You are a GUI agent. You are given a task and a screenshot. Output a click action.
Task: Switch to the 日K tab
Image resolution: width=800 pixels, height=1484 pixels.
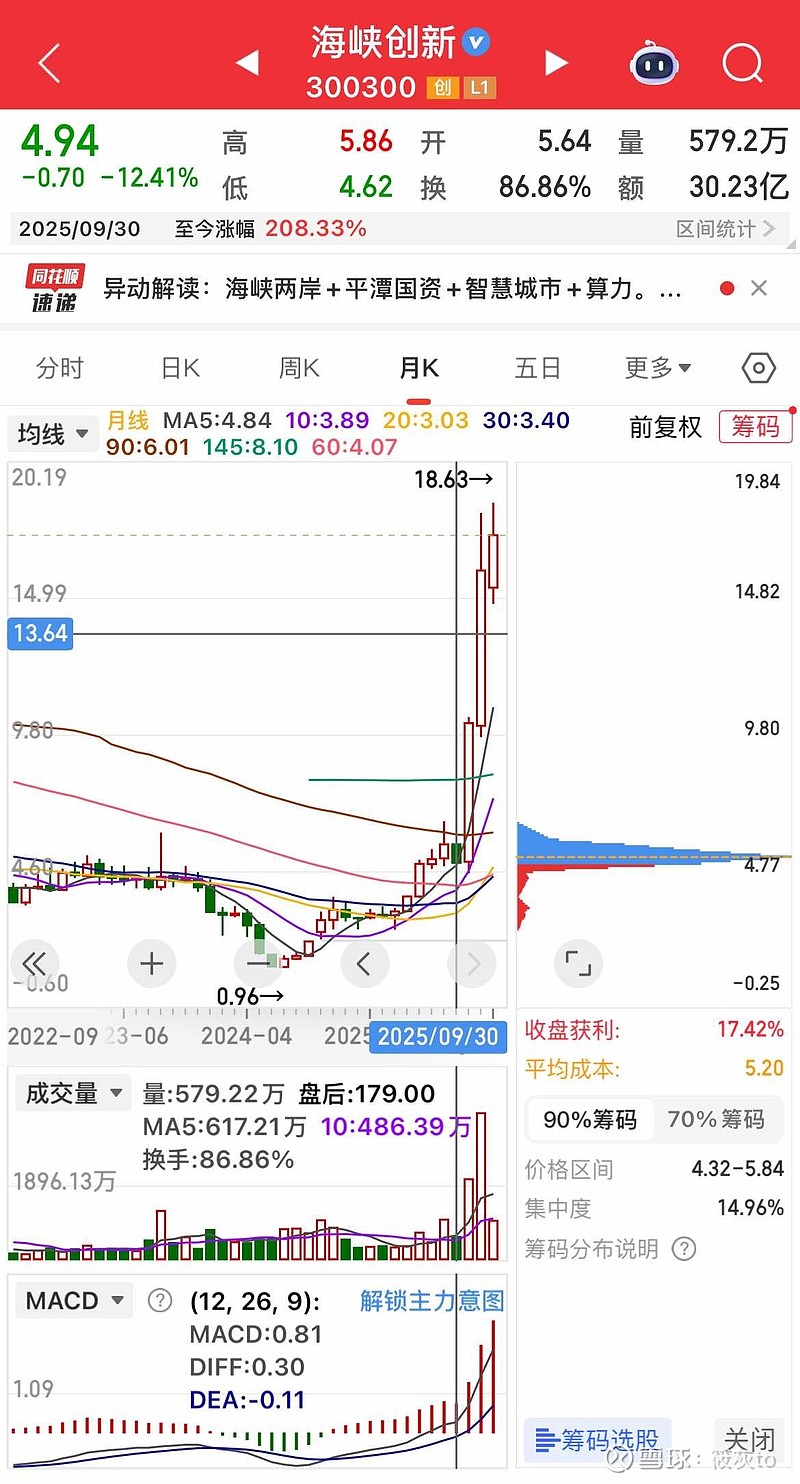tap(178, 368)
